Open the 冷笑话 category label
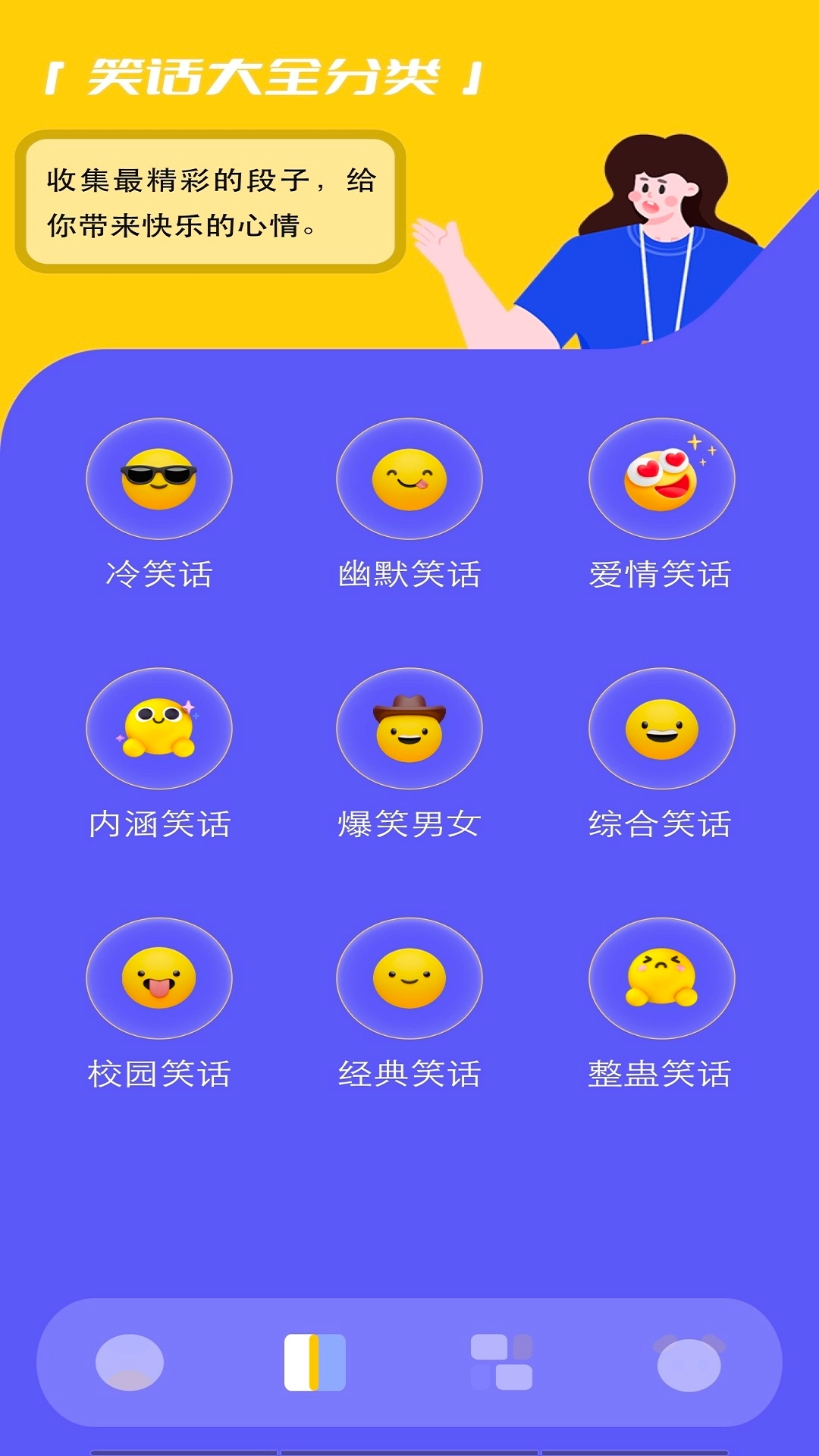The width and height of the screenshot is (819, 1456). tap(159, 574)
